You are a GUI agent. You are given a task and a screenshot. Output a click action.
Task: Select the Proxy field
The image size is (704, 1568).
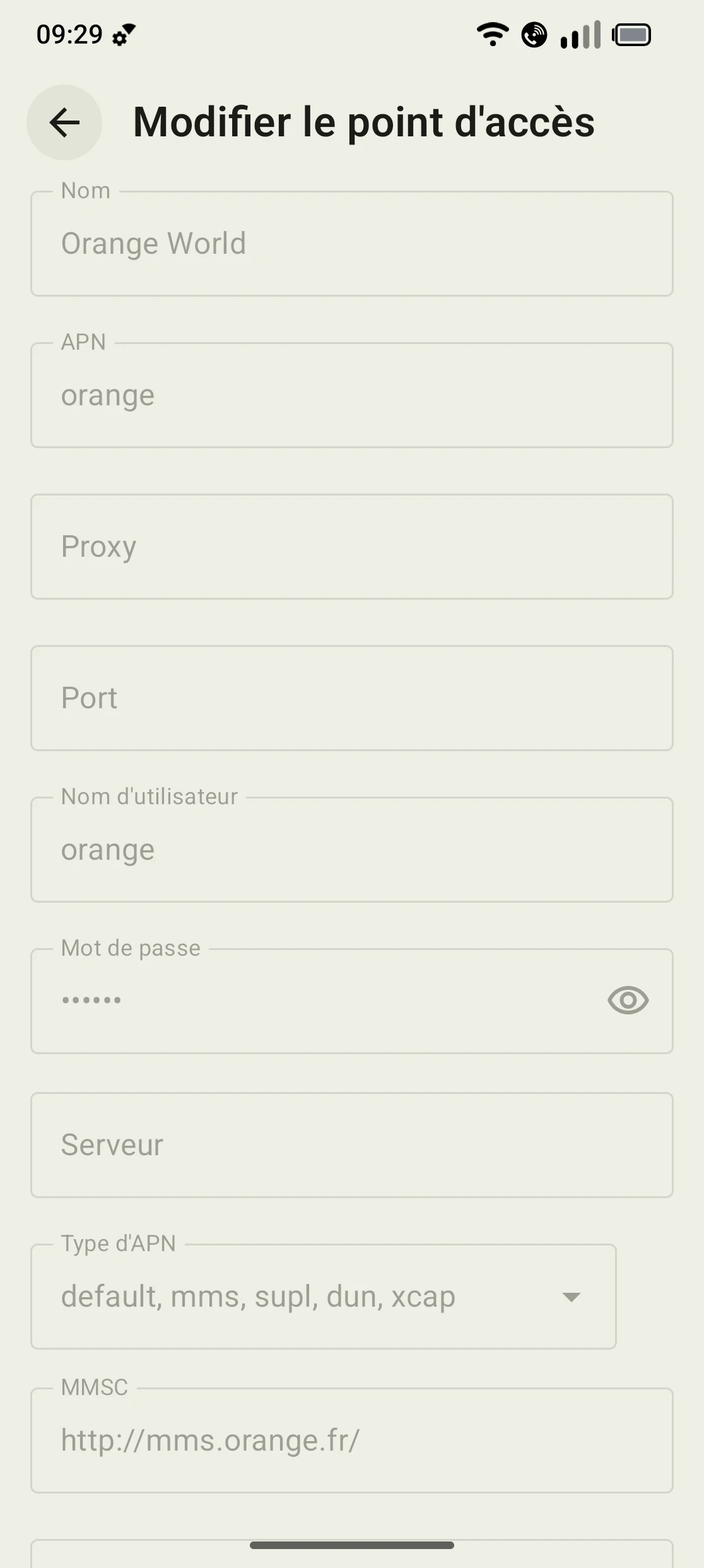[351, 547]
